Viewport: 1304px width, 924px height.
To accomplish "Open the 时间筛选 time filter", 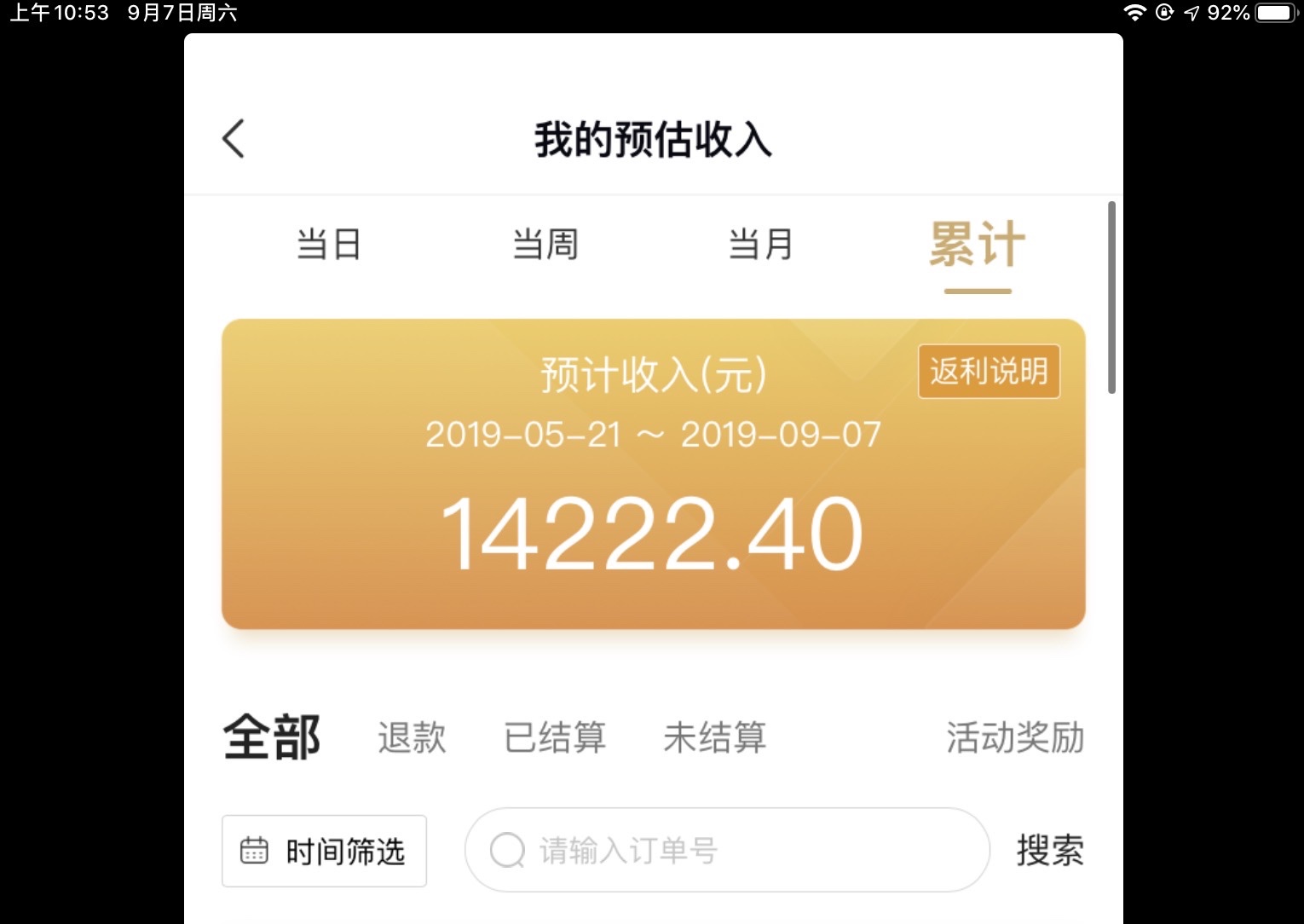I will (324, 851).
